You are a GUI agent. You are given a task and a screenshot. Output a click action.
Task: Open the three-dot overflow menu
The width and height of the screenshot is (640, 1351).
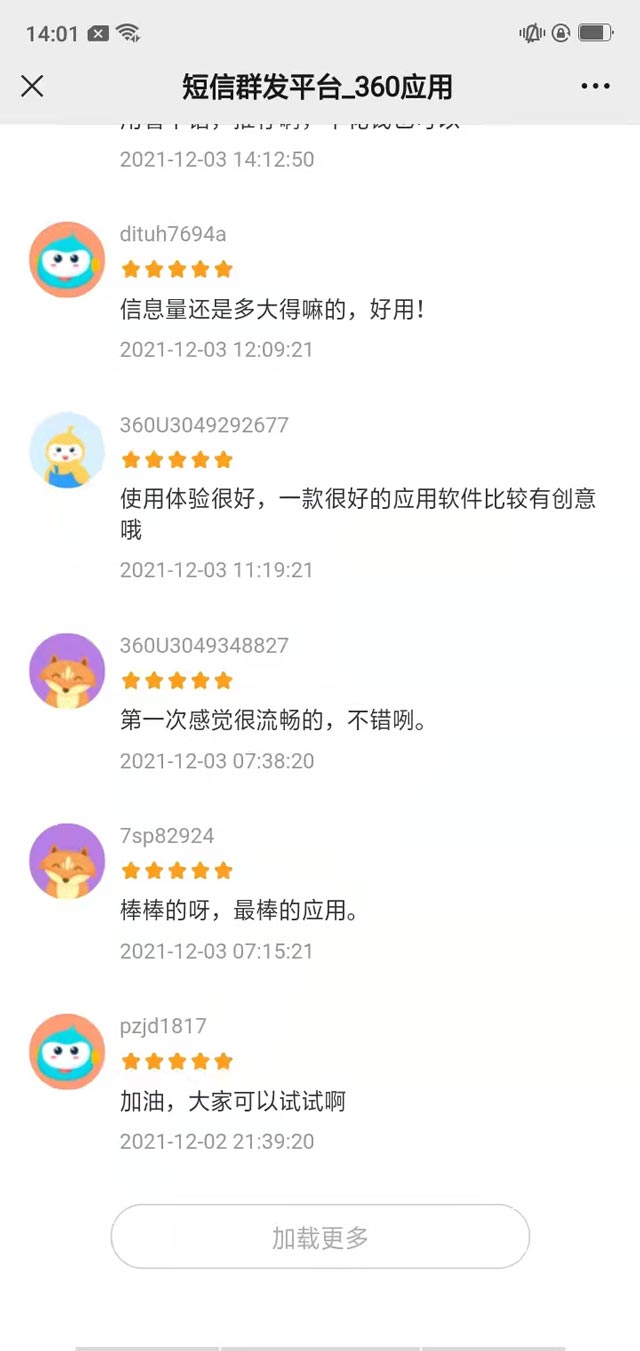[x=595, y=87]
